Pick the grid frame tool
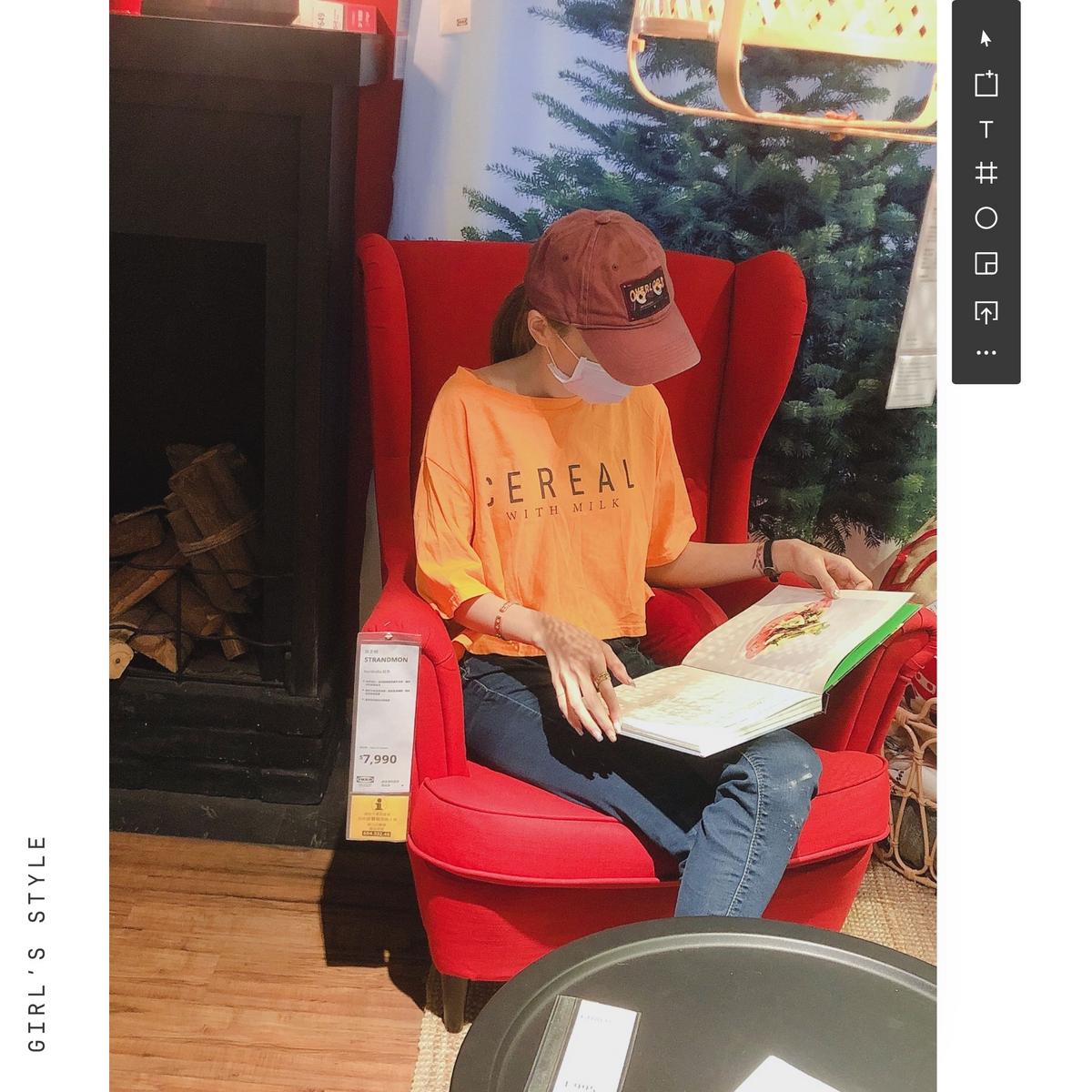1092x1092 pixels. click(986, 173)
